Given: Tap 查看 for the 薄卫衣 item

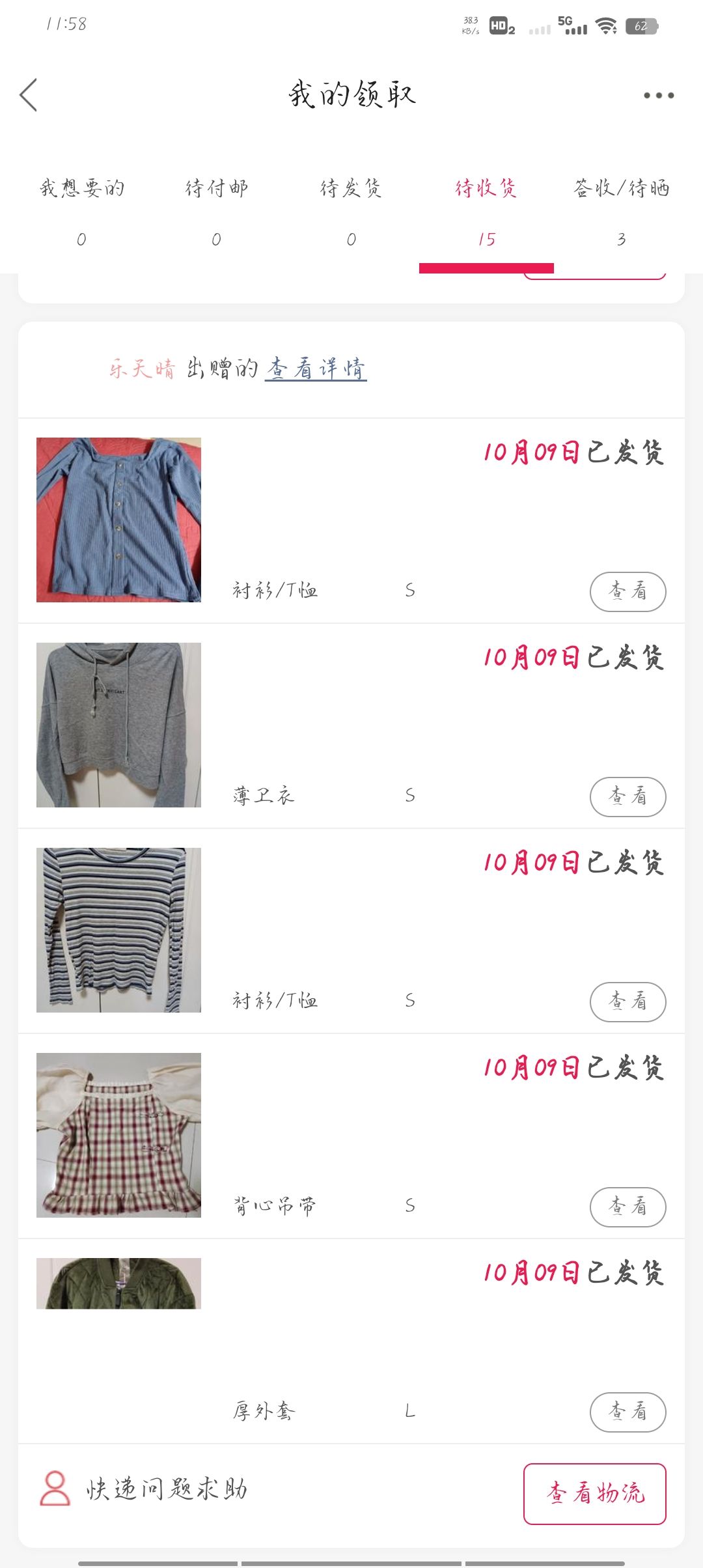Looking at the screenshot, I should 627,796.
